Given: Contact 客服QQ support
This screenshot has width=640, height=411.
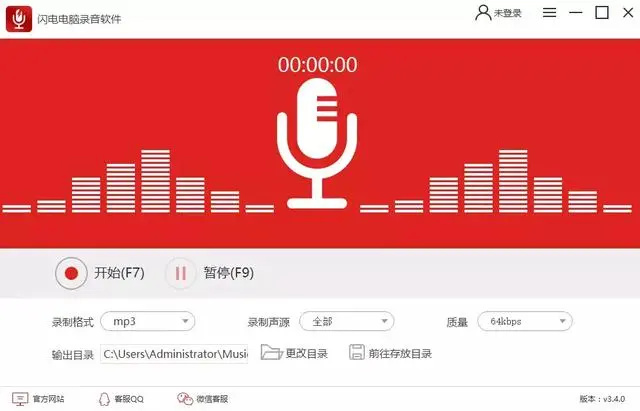Looking at the screenshot, I should 120,398.
